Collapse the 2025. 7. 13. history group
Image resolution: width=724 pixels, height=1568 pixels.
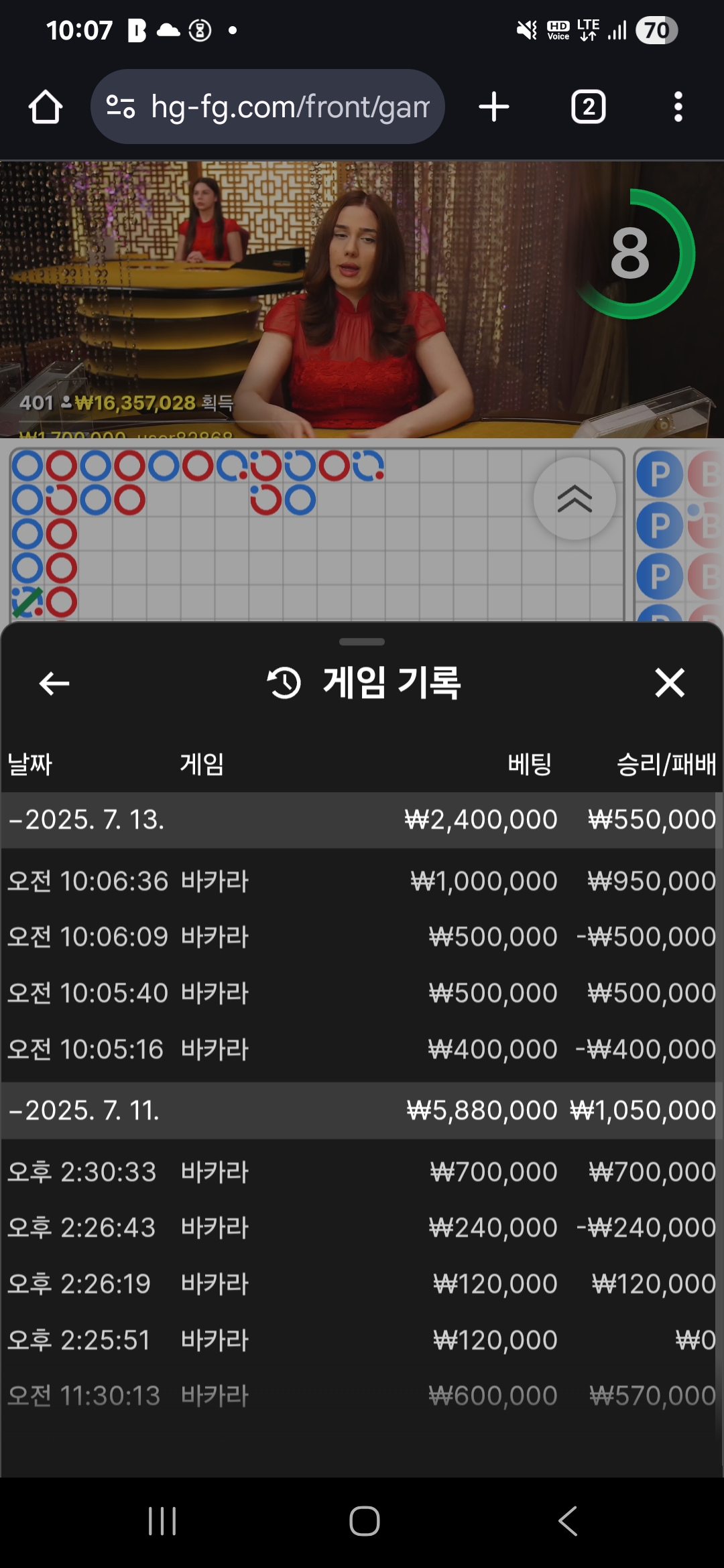click(x=359, y=820)
